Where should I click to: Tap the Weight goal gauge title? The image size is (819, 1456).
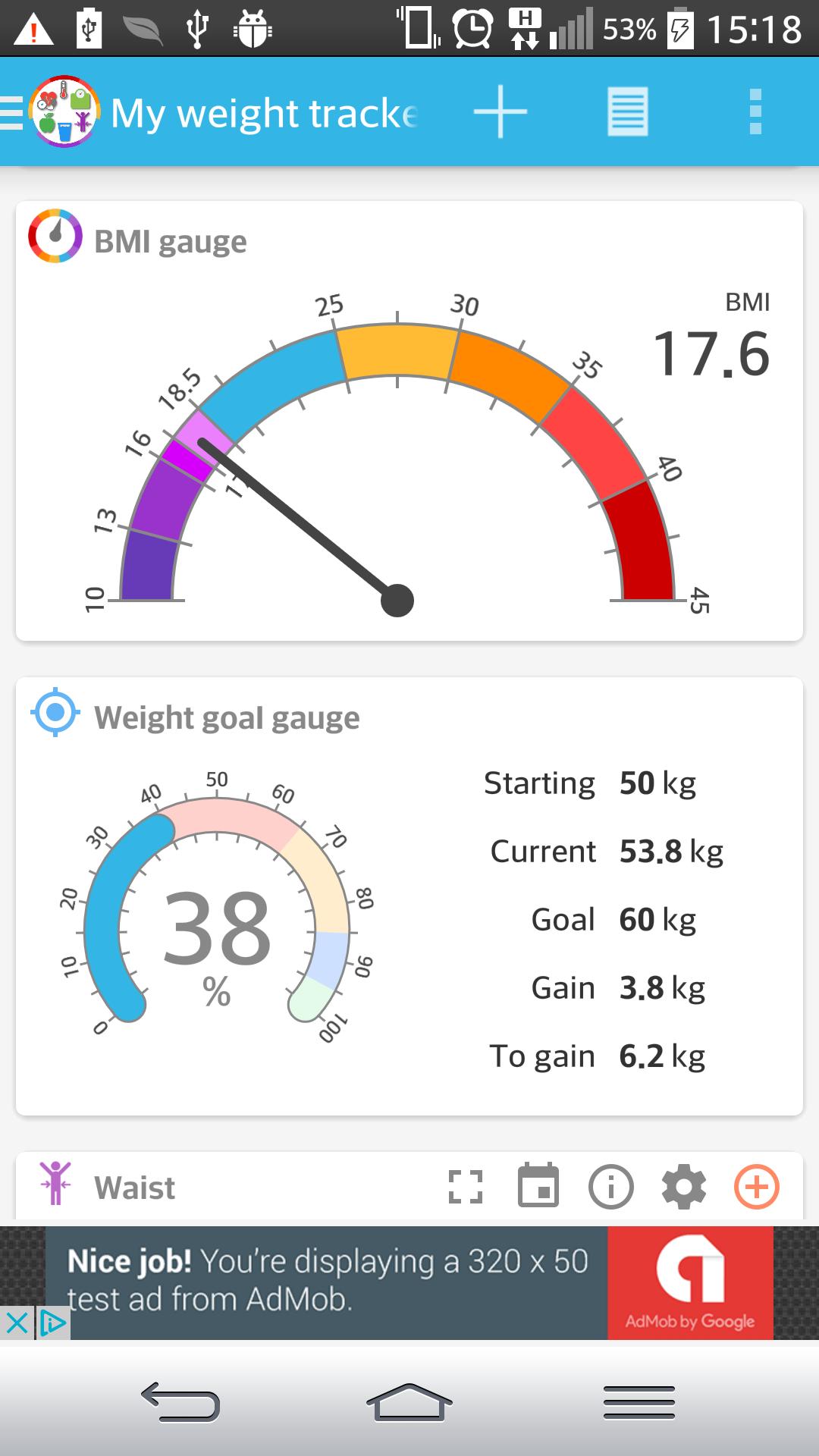(x=227, y=717)
